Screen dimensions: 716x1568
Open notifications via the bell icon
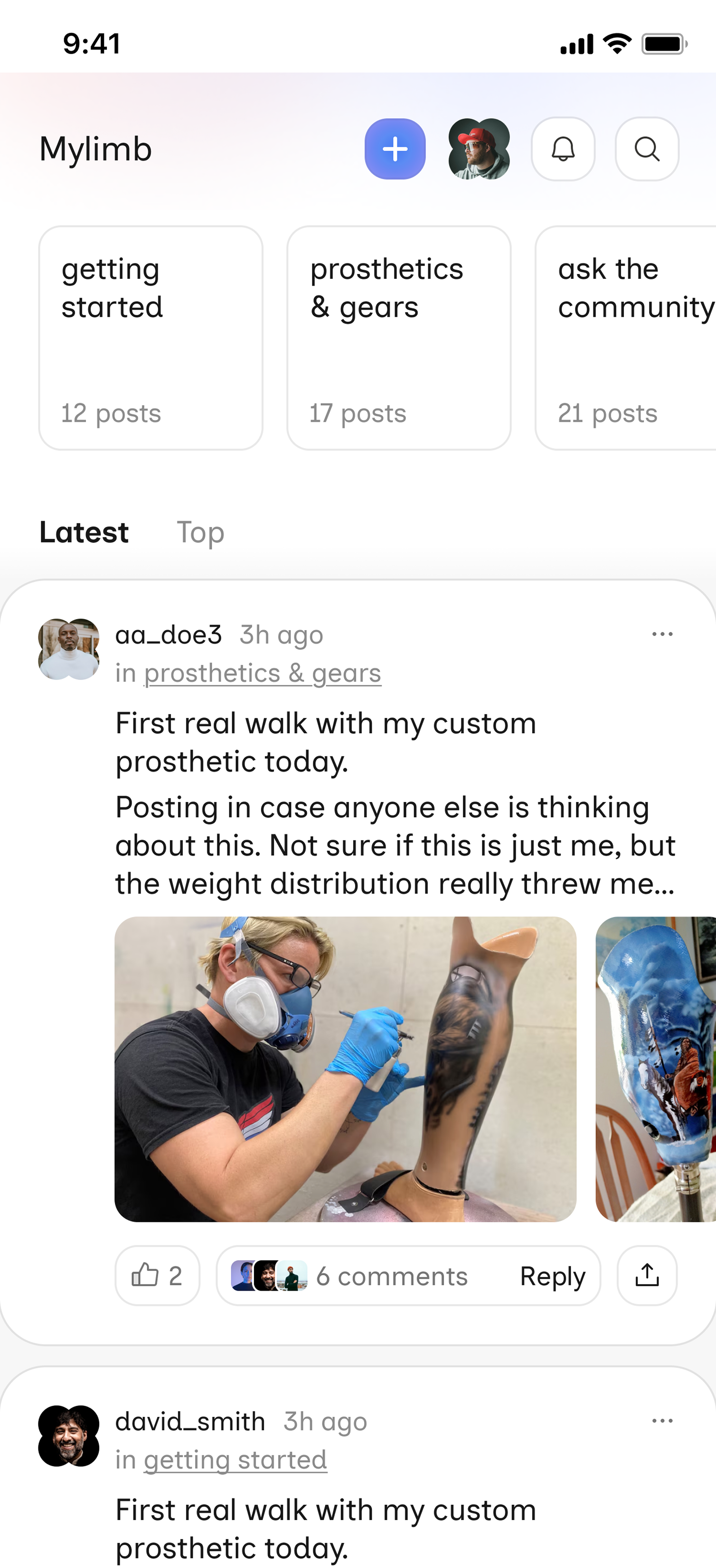point(563,150)
